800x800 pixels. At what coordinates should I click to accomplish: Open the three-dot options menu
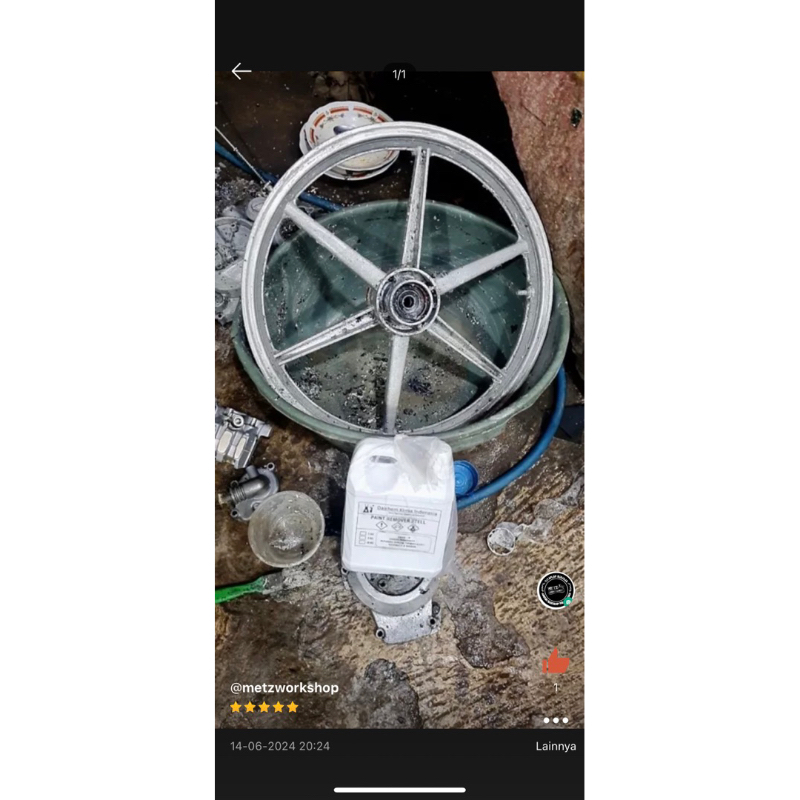pos(556,720)
